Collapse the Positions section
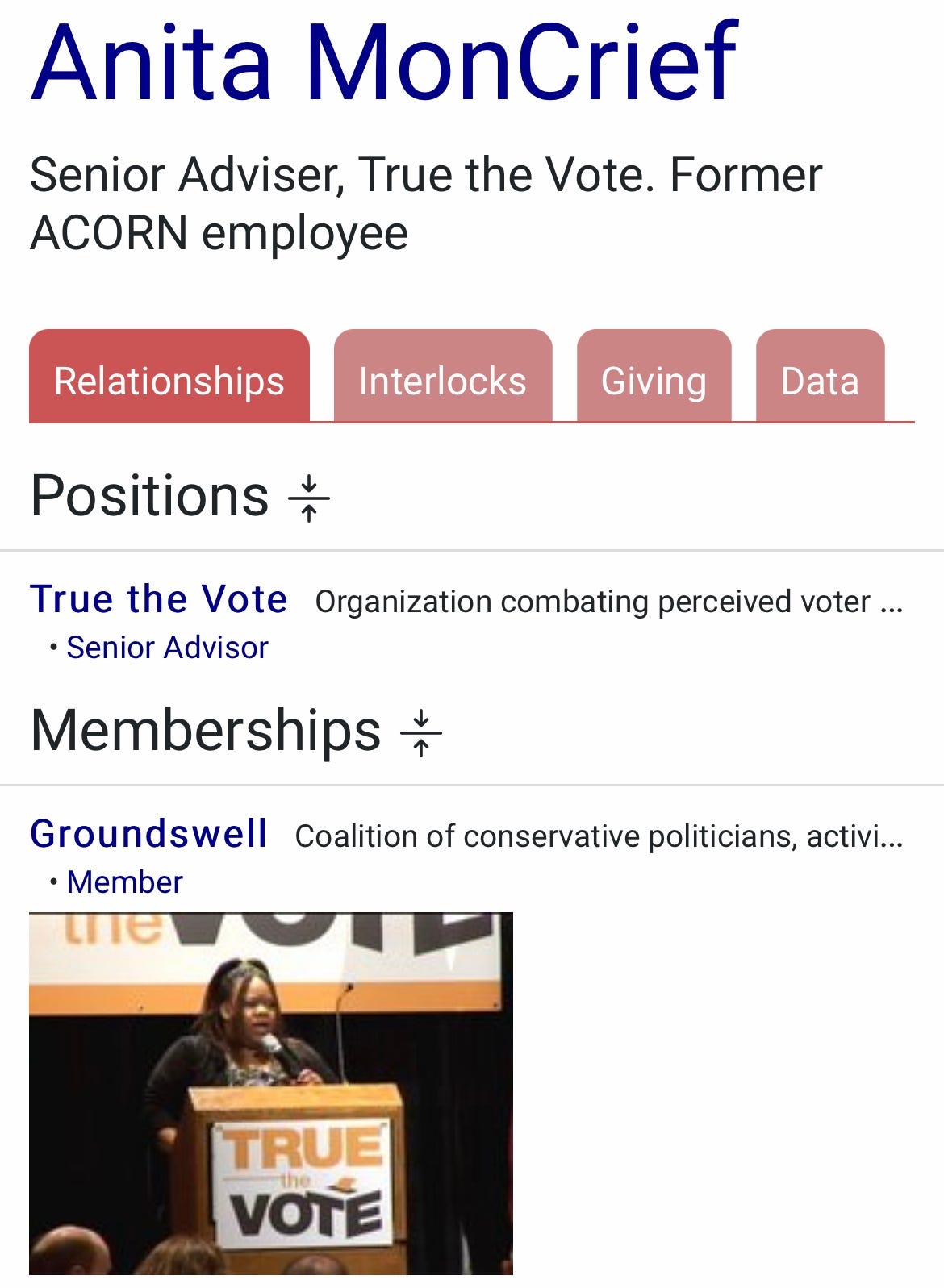This screenshot has width=944, height=1288. point(309,498)
